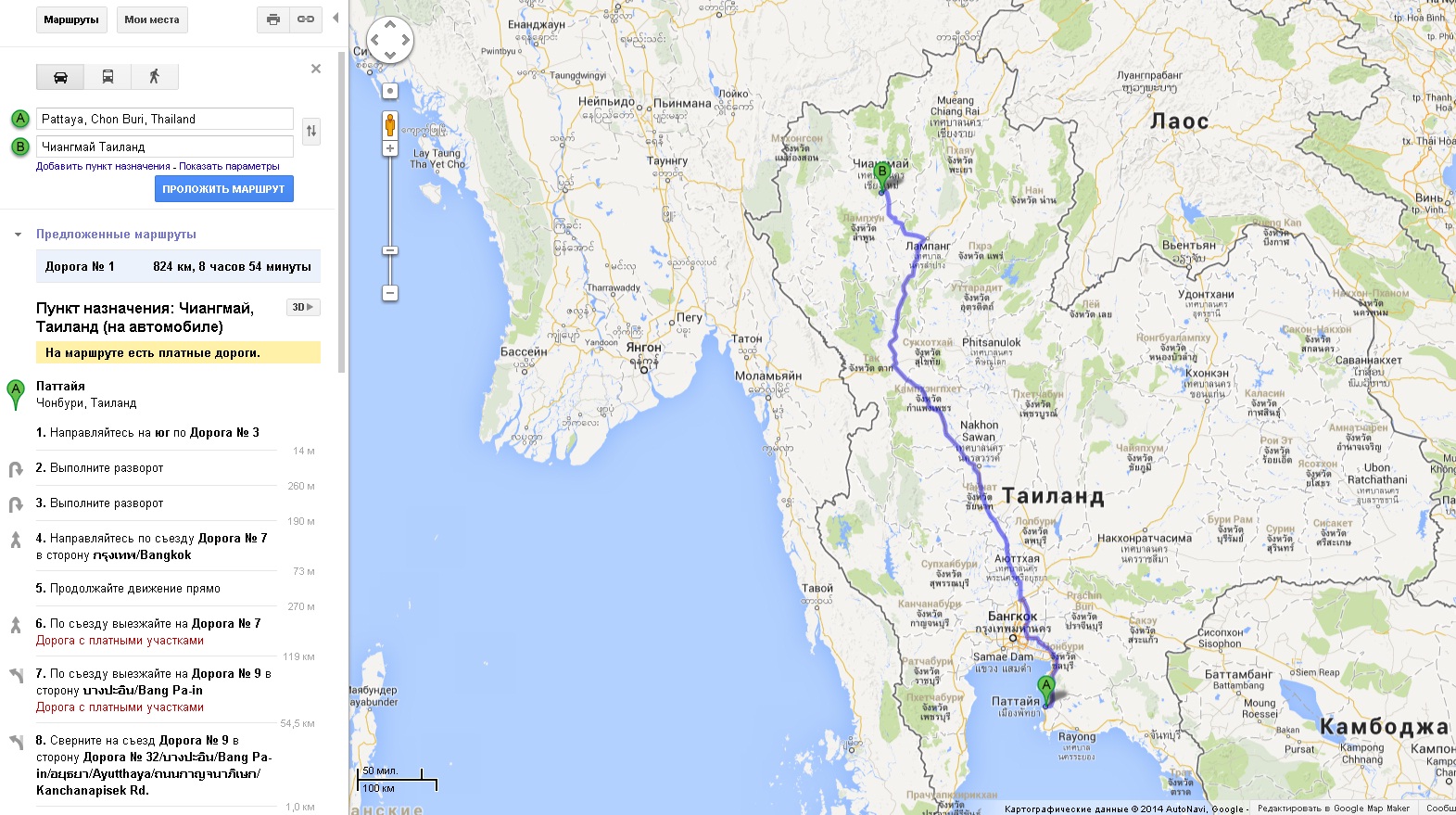Open 3D route preview
Viewport: 1456px width, 815px height.
[x=303, y=307]
